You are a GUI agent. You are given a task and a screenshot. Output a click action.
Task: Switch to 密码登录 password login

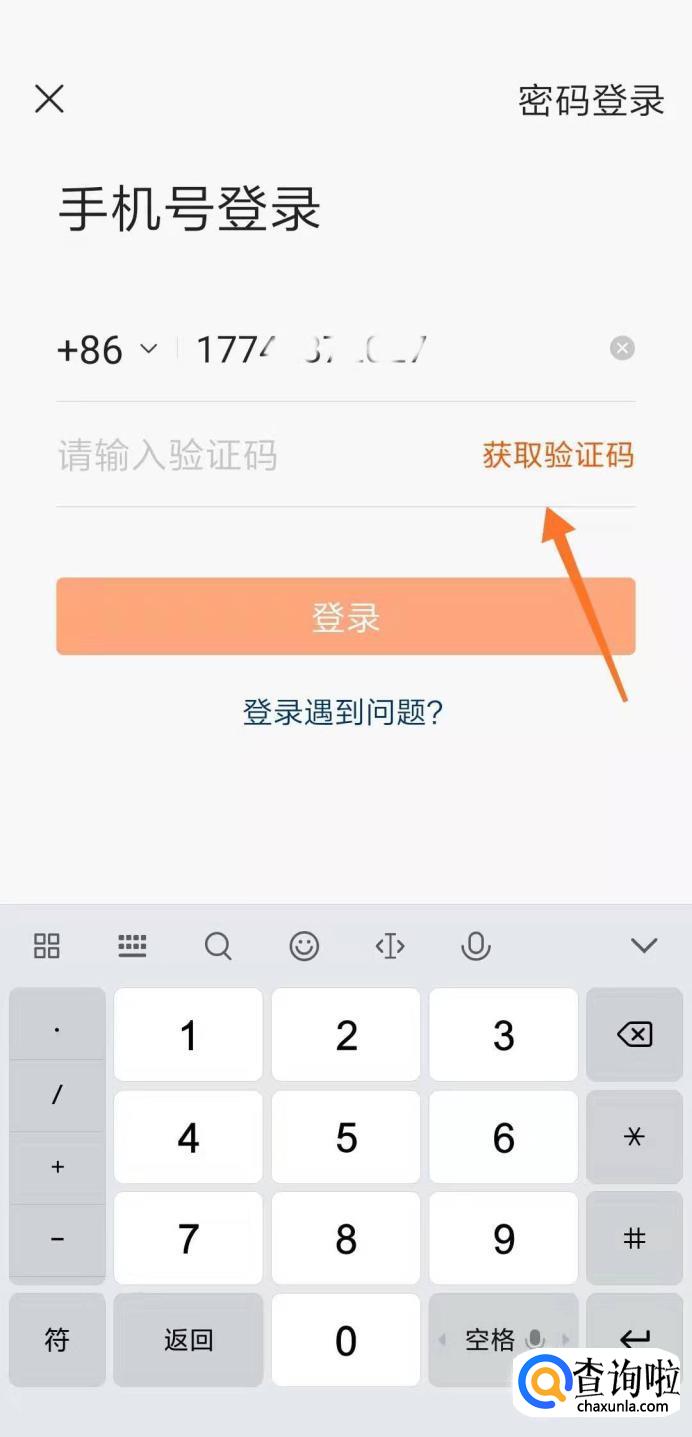coord(591,100)
